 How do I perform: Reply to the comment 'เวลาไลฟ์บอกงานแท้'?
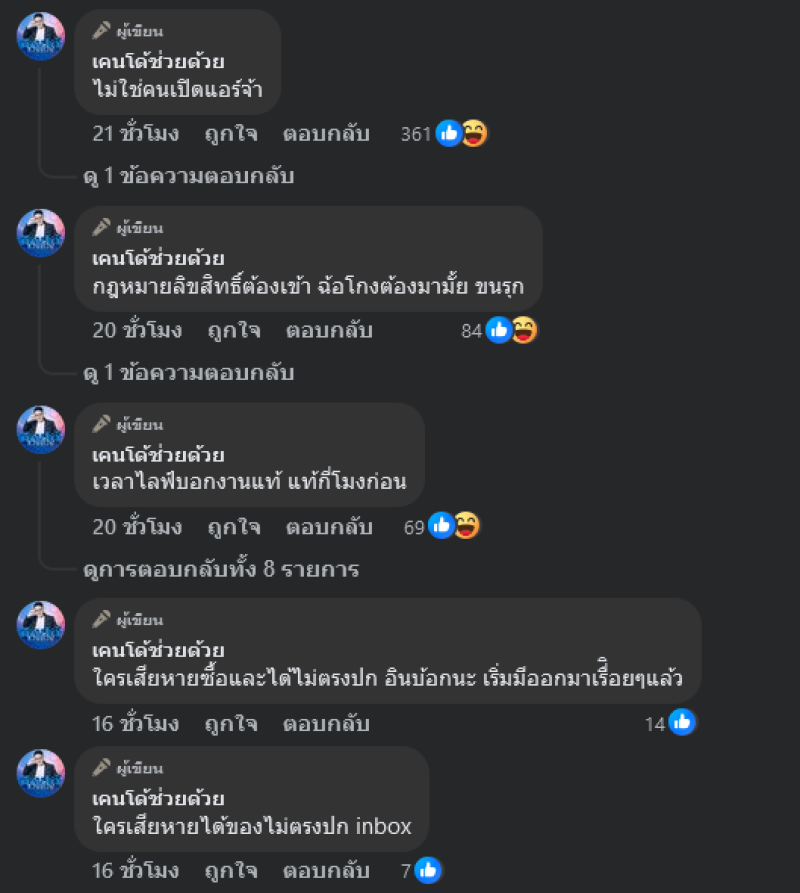[x=329, y=526]
